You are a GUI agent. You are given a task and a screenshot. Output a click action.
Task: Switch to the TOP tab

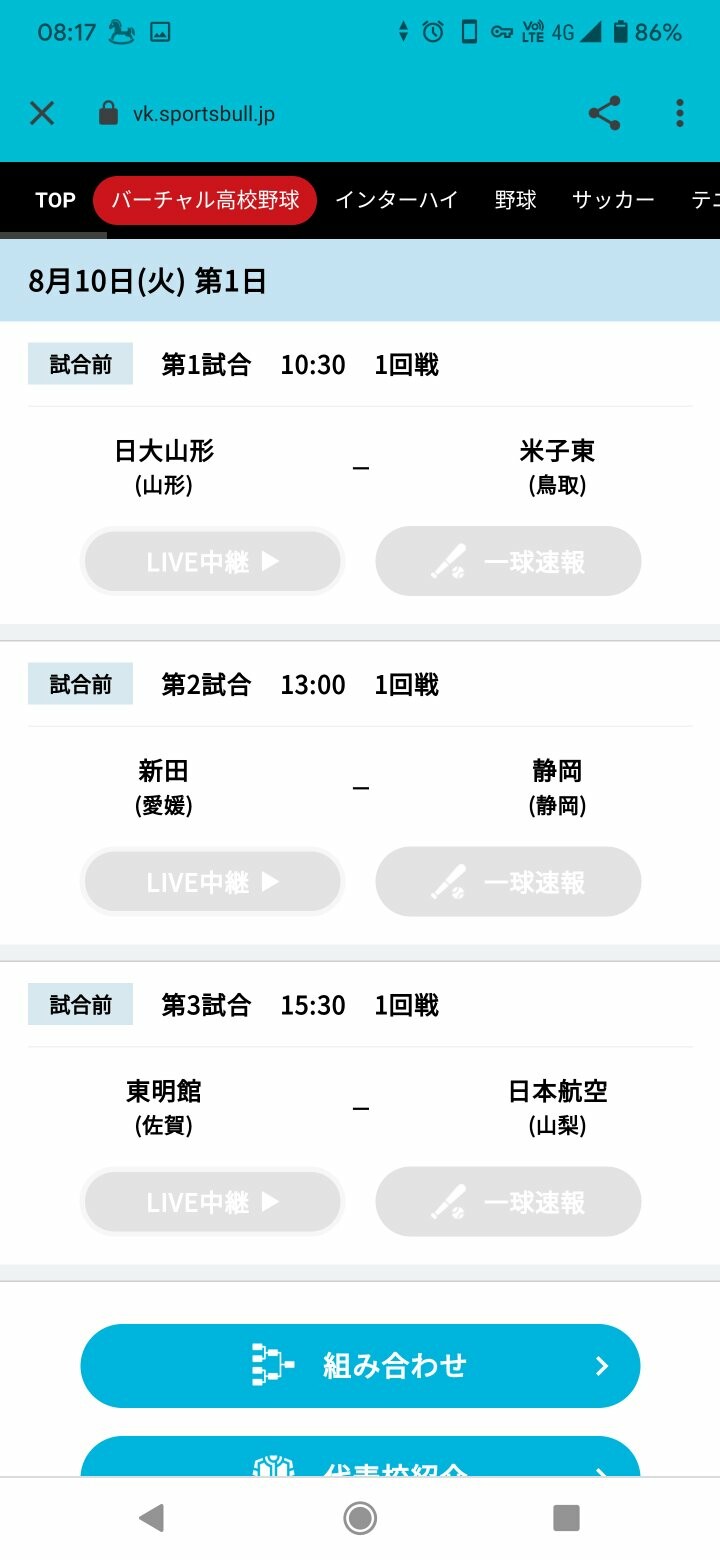pos(55,200)
